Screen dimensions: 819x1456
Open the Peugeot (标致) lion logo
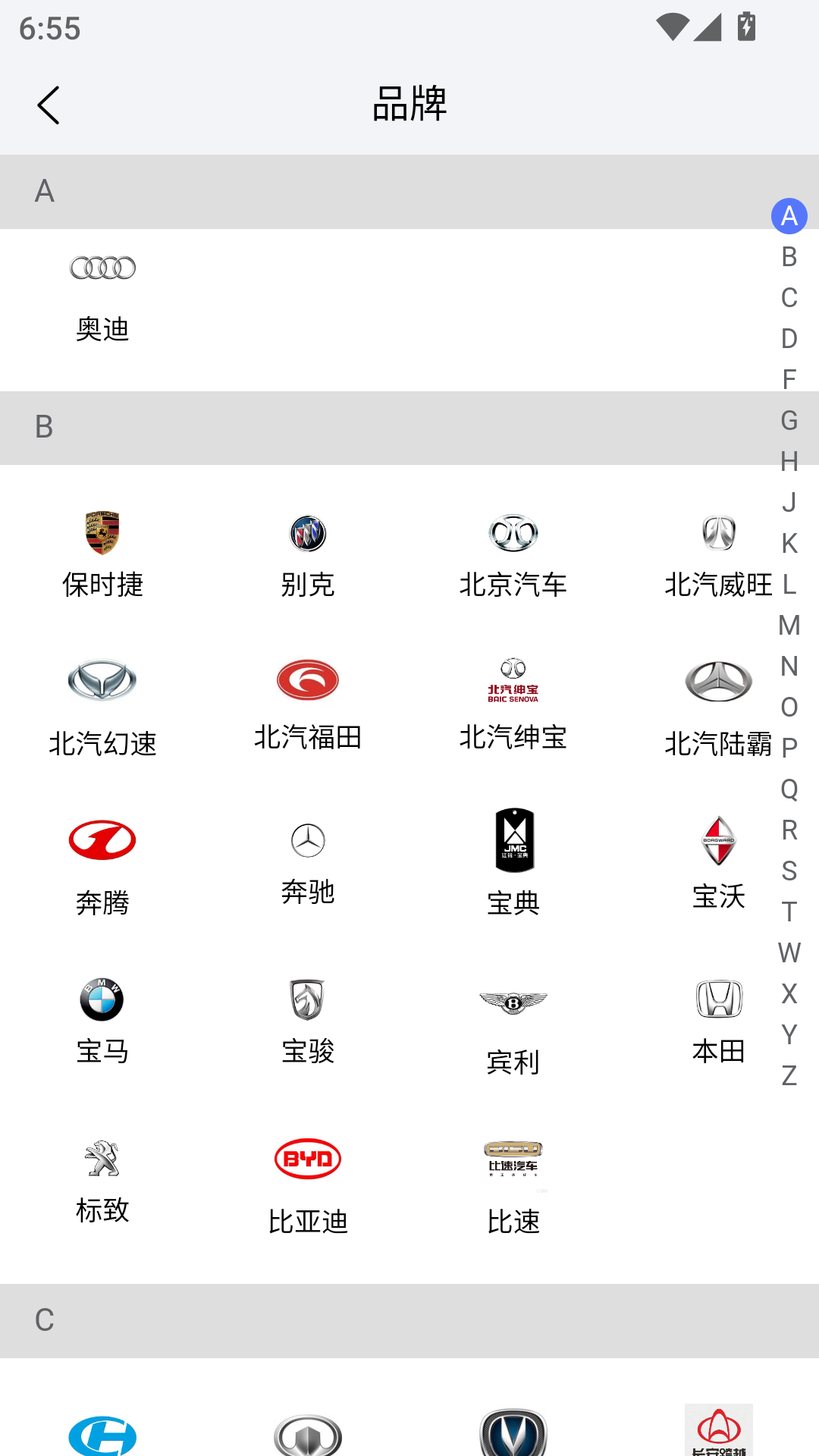pyautogui.click(x=102, y=1156)
